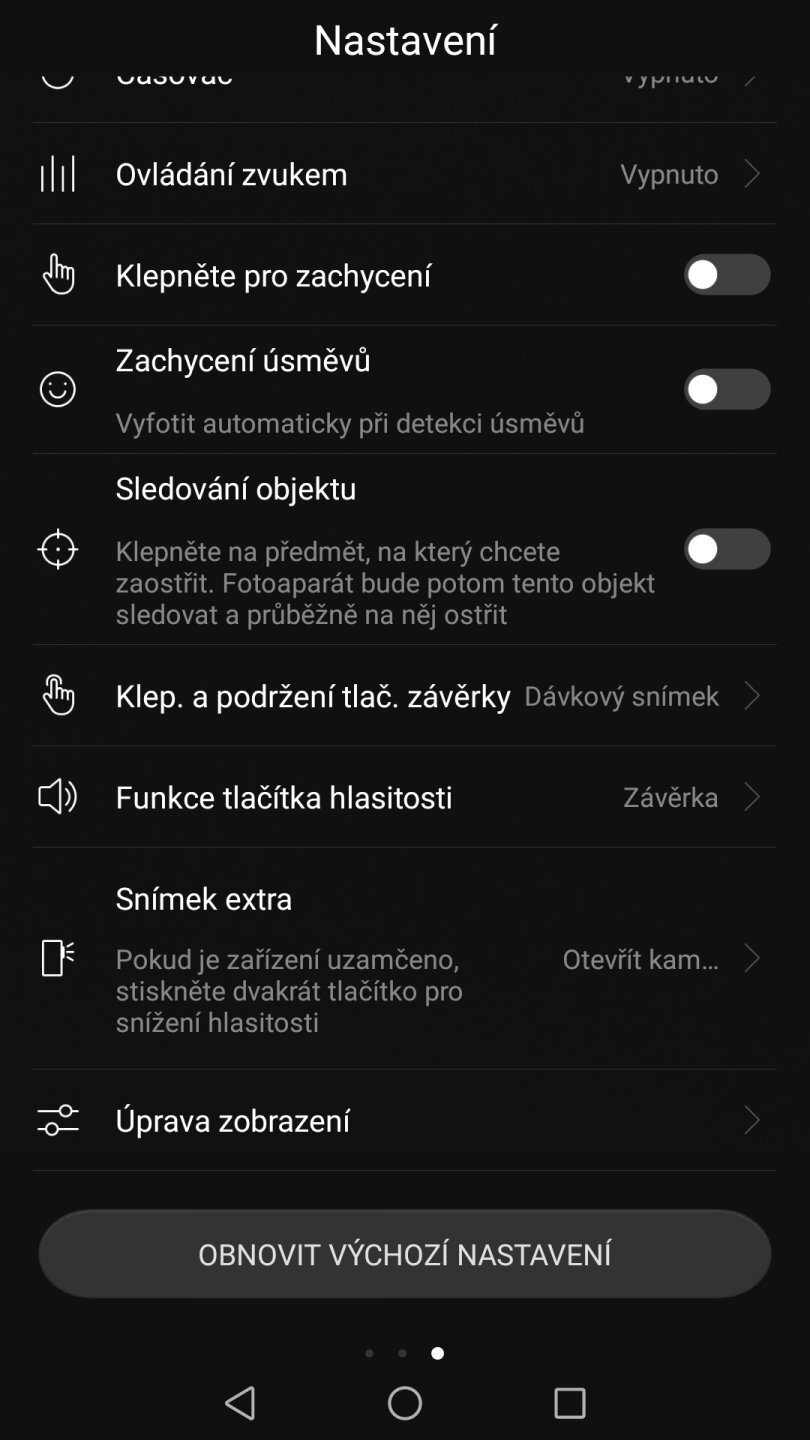Click the hand icon beside Klep. a podržení tlač. závěrky

click(x=57, y=696)
